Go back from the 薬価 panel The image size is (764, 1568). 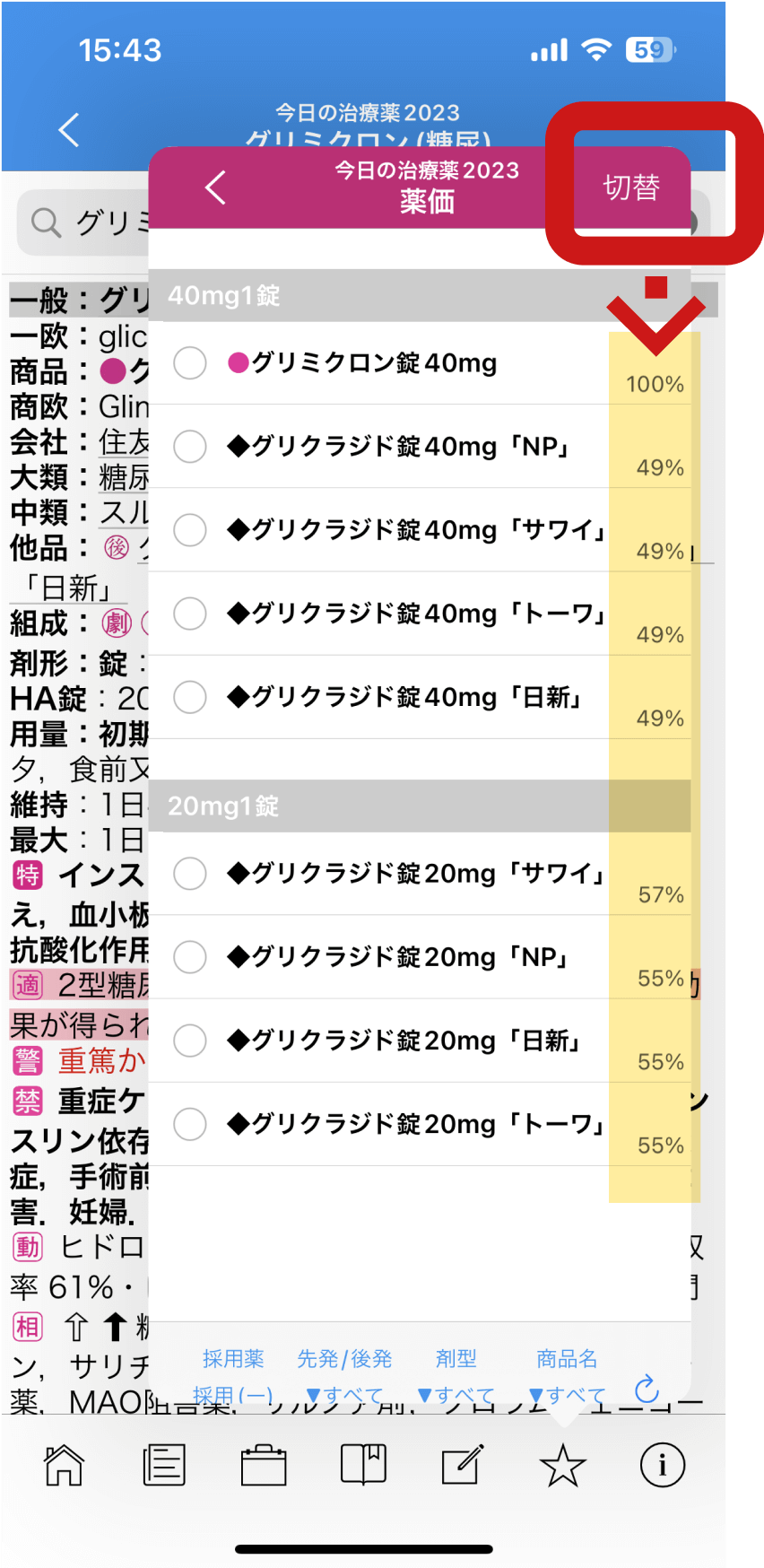pyautogui.click(x=215, y=187)
